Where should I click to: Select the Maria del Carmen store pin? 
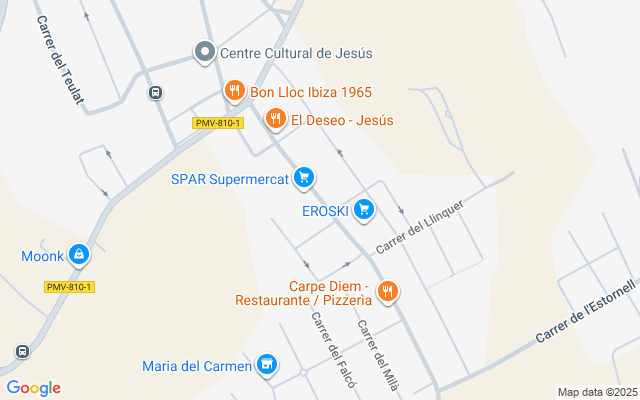pos(266,366)
